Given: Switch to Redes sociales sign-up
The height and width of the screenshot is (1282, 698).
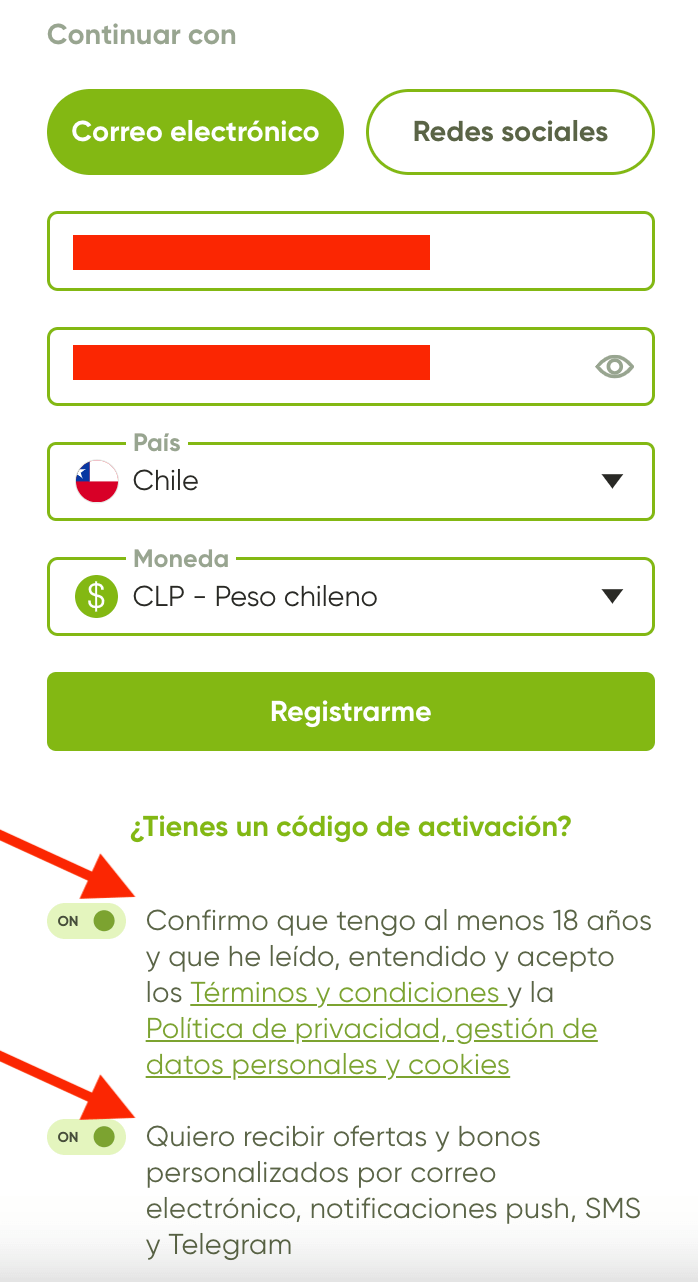Looking at the screenshot, I should 510,132.
